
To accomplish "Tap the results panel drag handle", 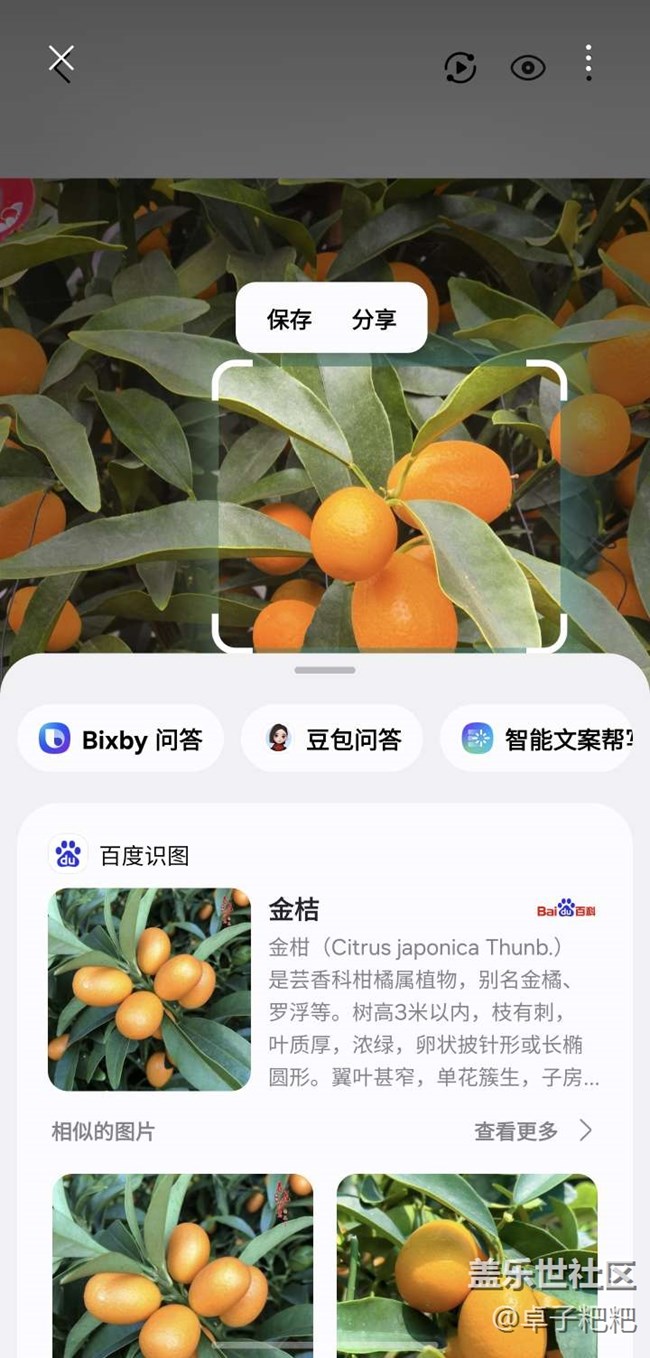I will [325, 670].
